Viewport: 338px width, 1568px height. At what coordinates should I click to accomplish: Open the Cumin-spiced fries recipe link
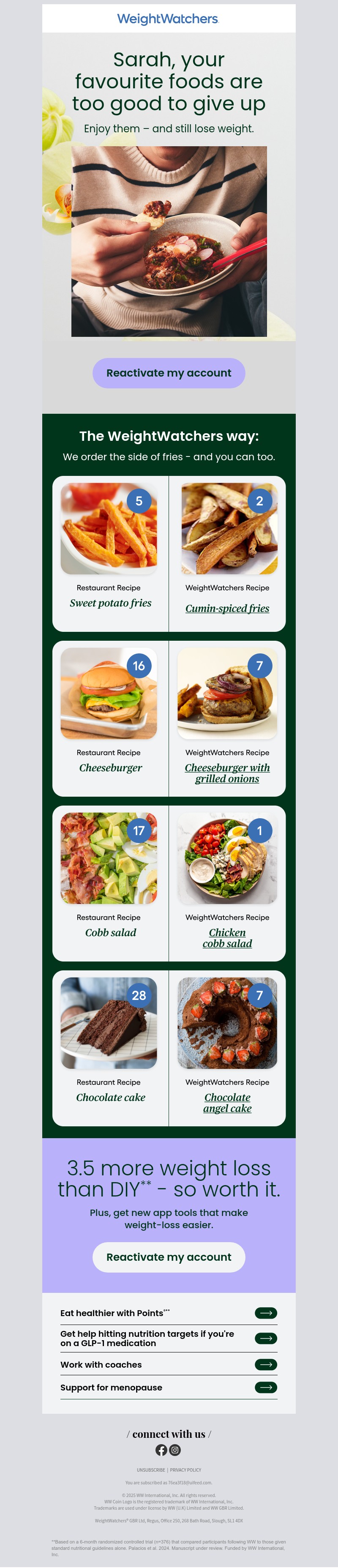[x=227, y=608]
